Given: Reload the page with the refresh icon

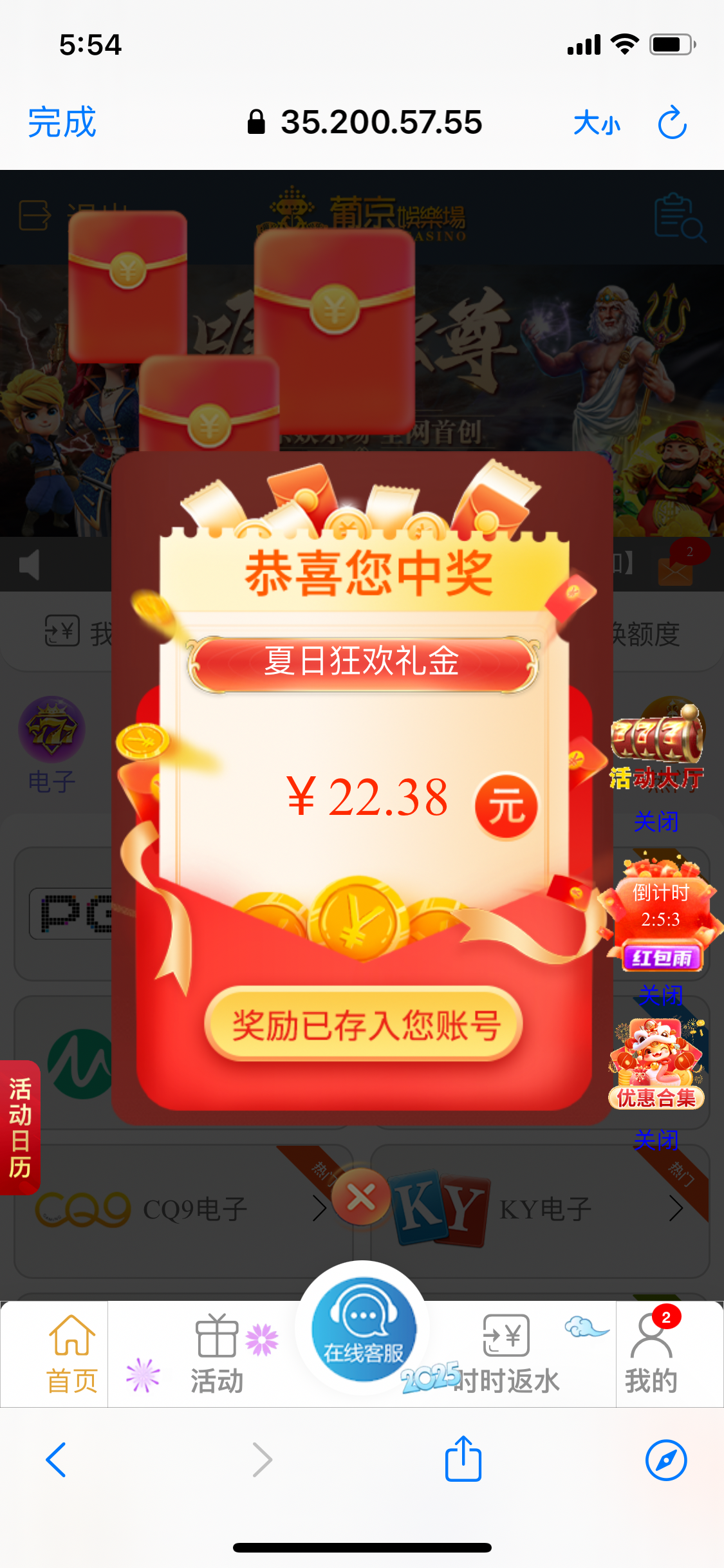Looking at the screenshot, I should [x=672, y=122].
